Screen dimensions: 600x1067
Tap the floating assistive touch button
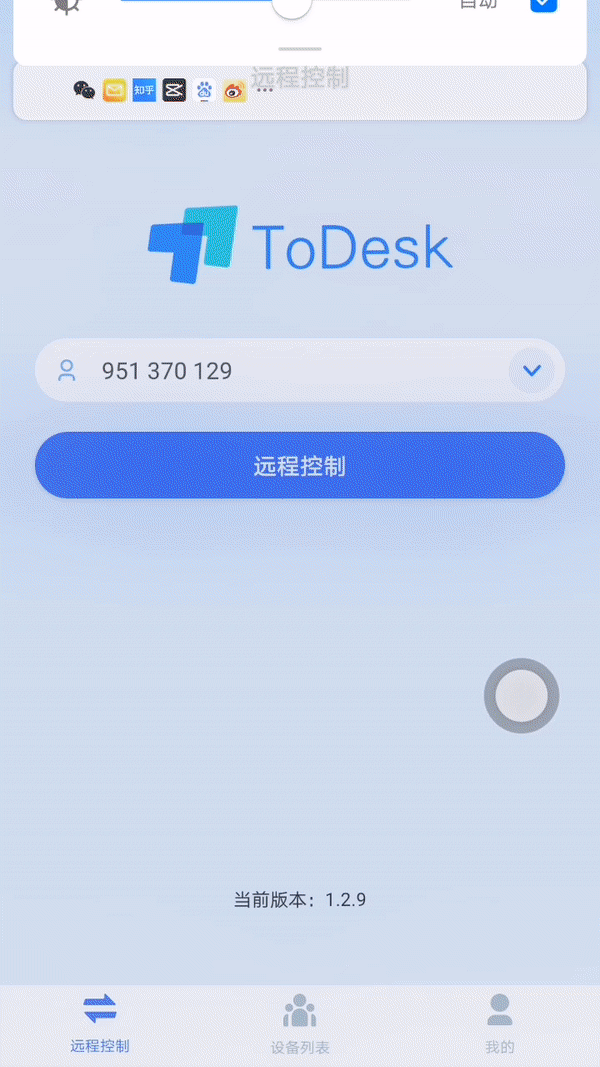tap(521, 695)
